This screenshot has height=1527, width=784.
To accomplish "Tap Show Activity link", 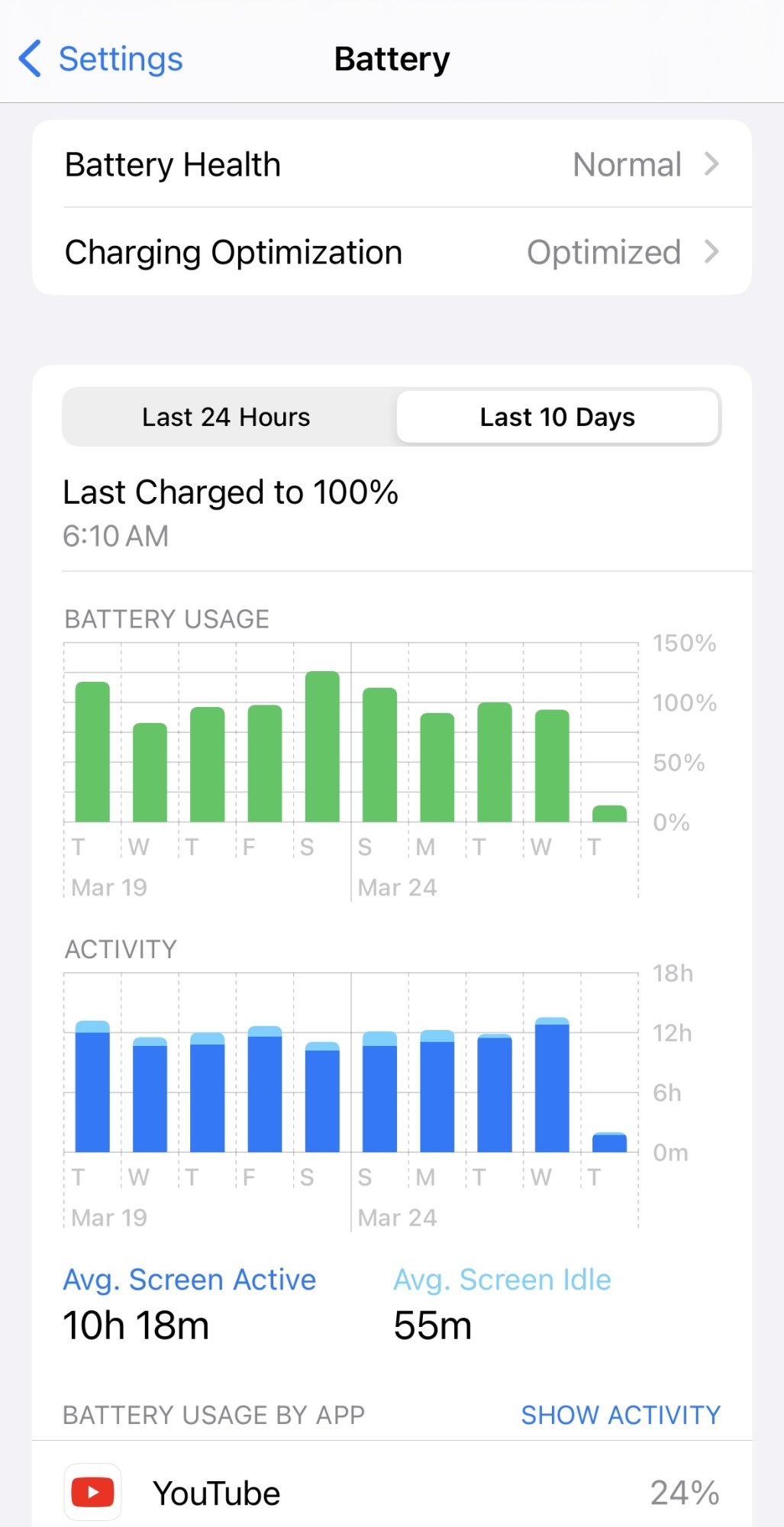I will tap(620, 1415).
